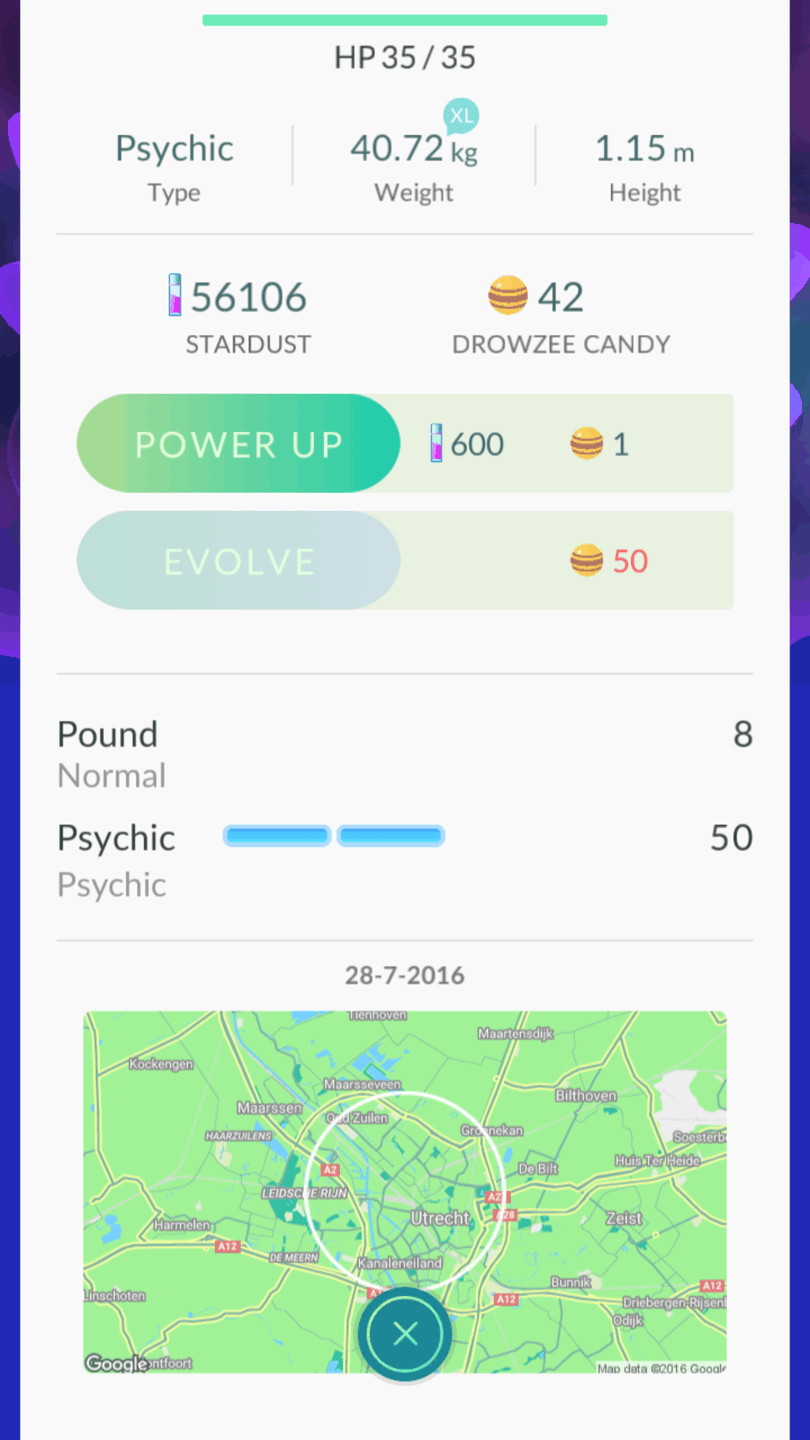Close the Pokémon details screen
Viewport: 810px width, 1440px height.
pyautogui.click(x=405, y=1334)
